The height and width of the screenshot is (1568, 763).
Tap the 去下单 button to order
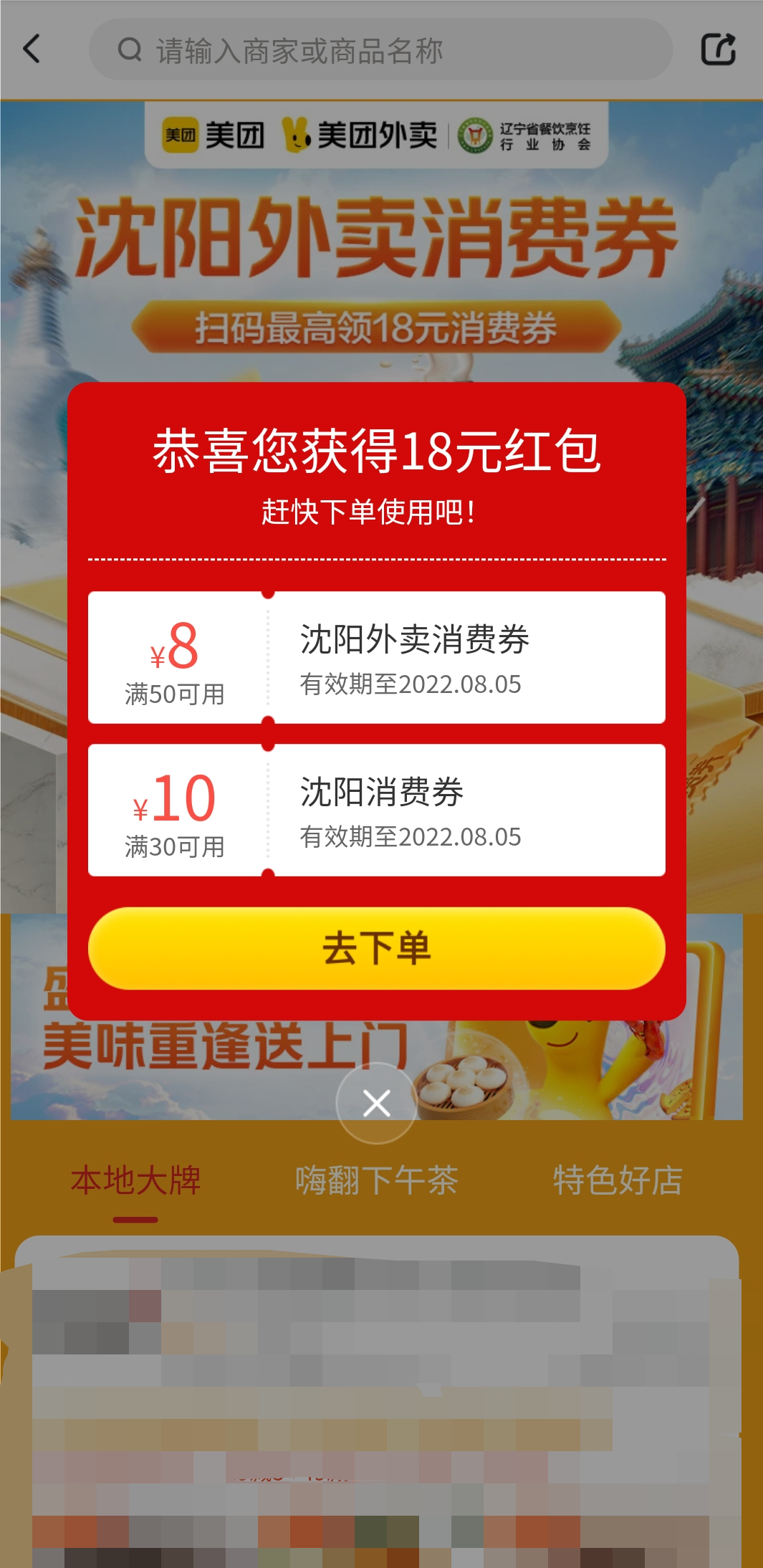(x=377, y=948)
